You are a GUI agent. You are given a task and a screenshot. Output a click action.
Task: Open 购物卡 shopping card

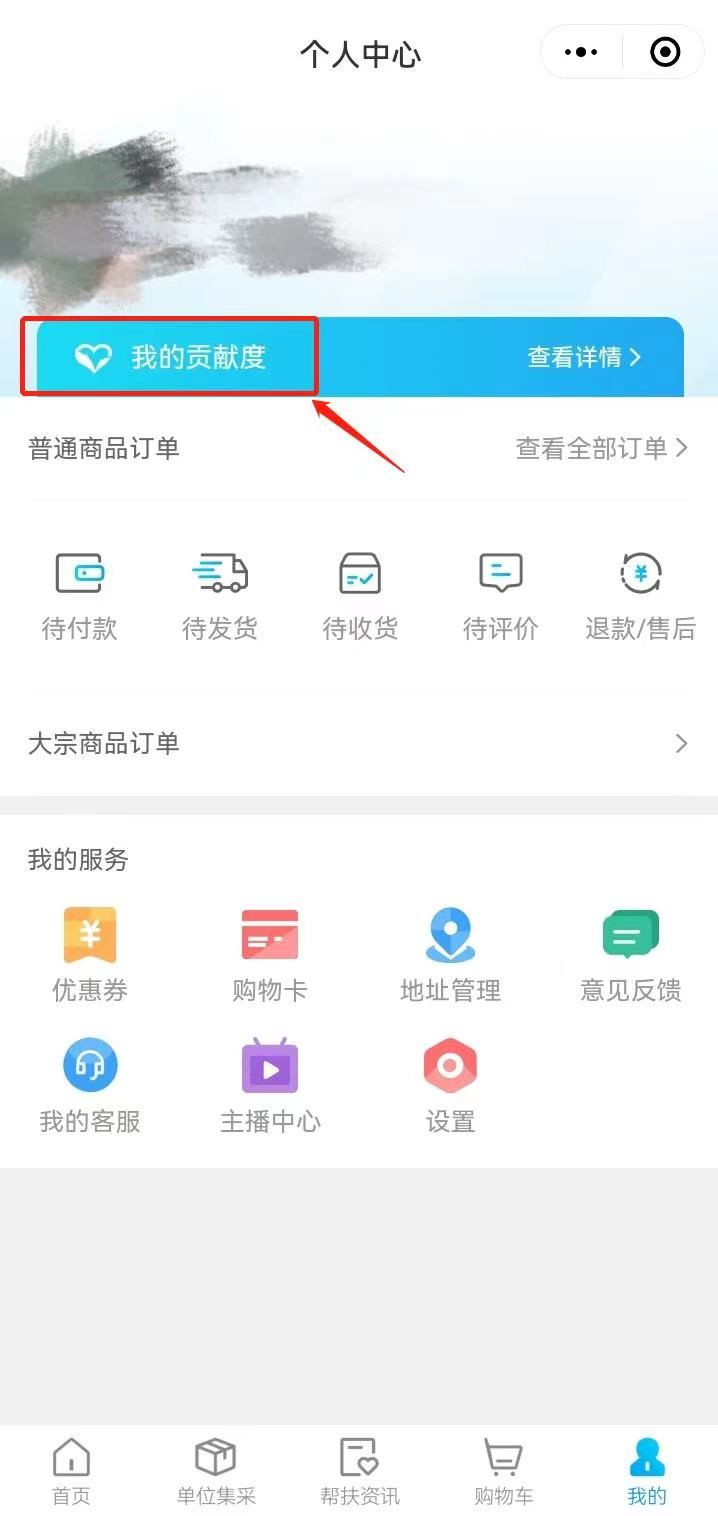tap(270, 954)
